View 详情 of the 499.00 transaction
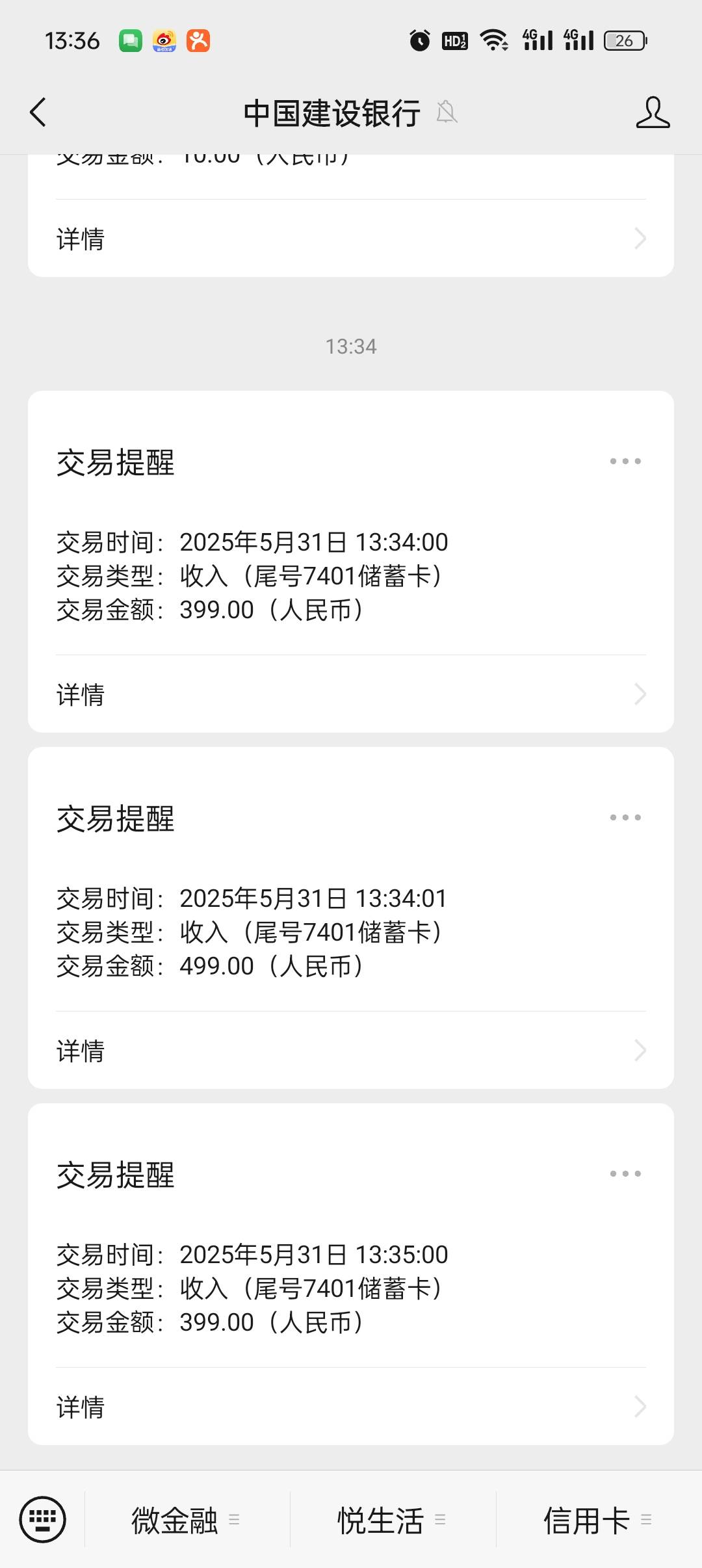Image resolution: width=702 pixels, height=1568 pixels. pyautogui.click(x=351, y=1051)
